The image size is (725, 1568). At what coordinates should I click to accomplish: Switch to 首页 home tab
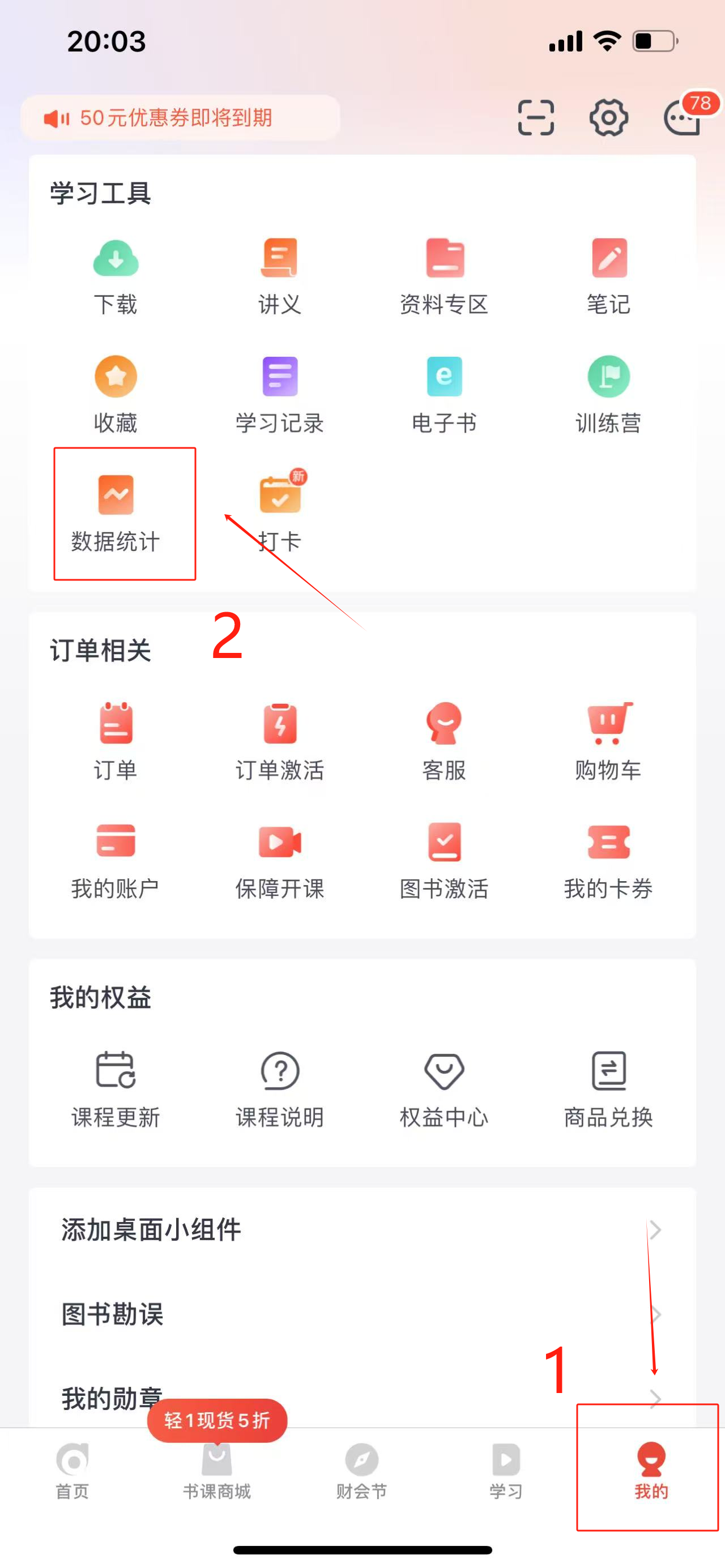72,1472
